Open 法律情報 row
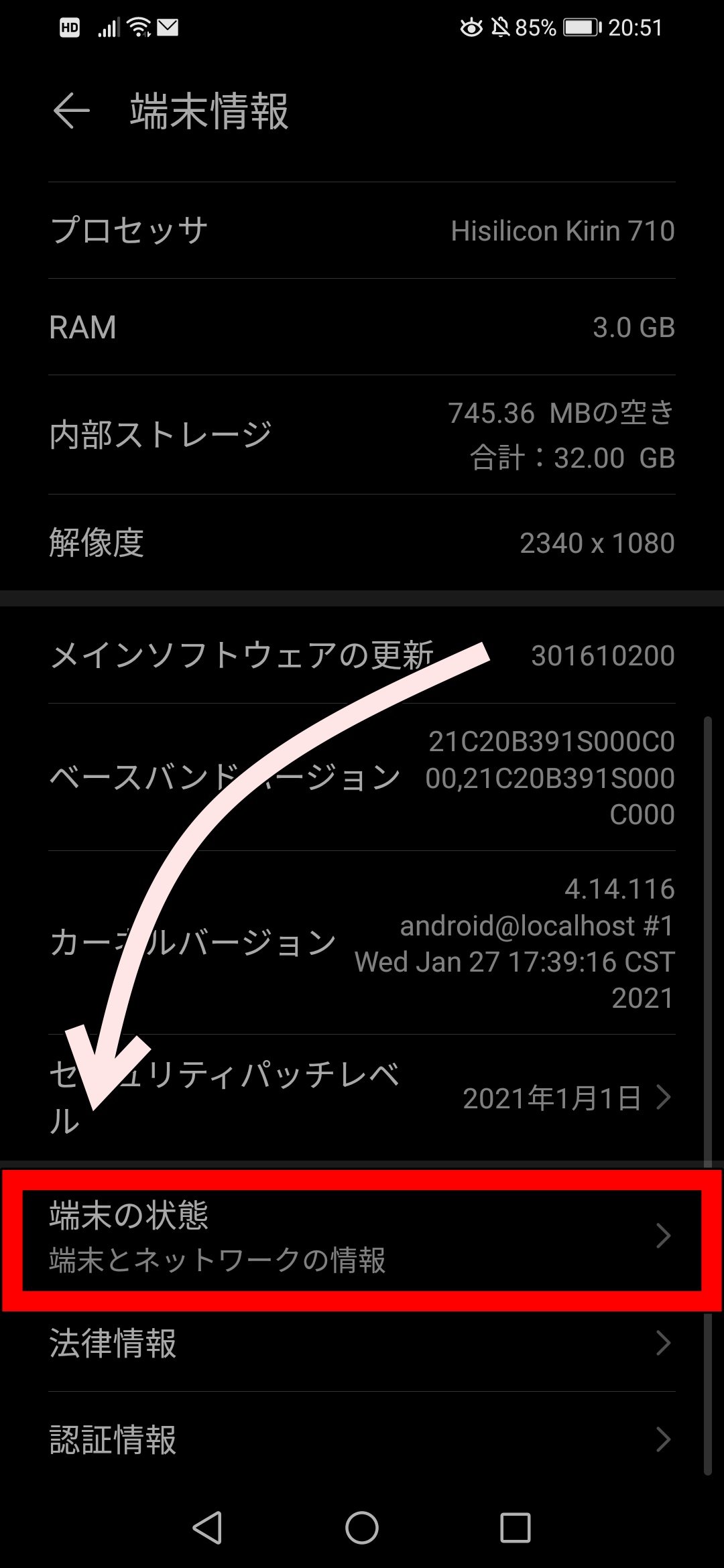This screenshot has width=724, height=1568. click(x=362, y=1343)
